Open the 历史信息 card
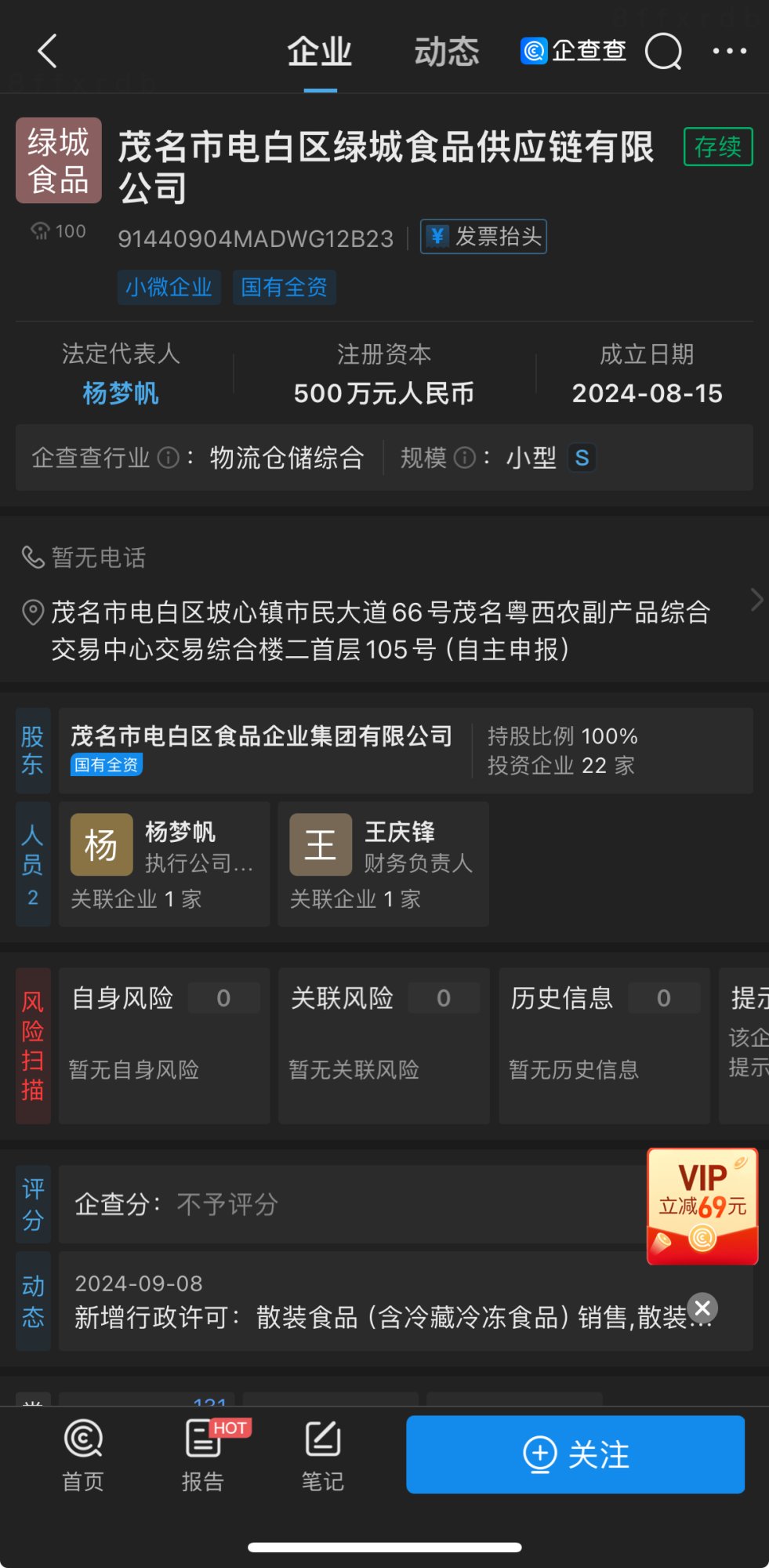Image resolution: width=769 pixels, height=1568 pixels. tap(604, 1044)
